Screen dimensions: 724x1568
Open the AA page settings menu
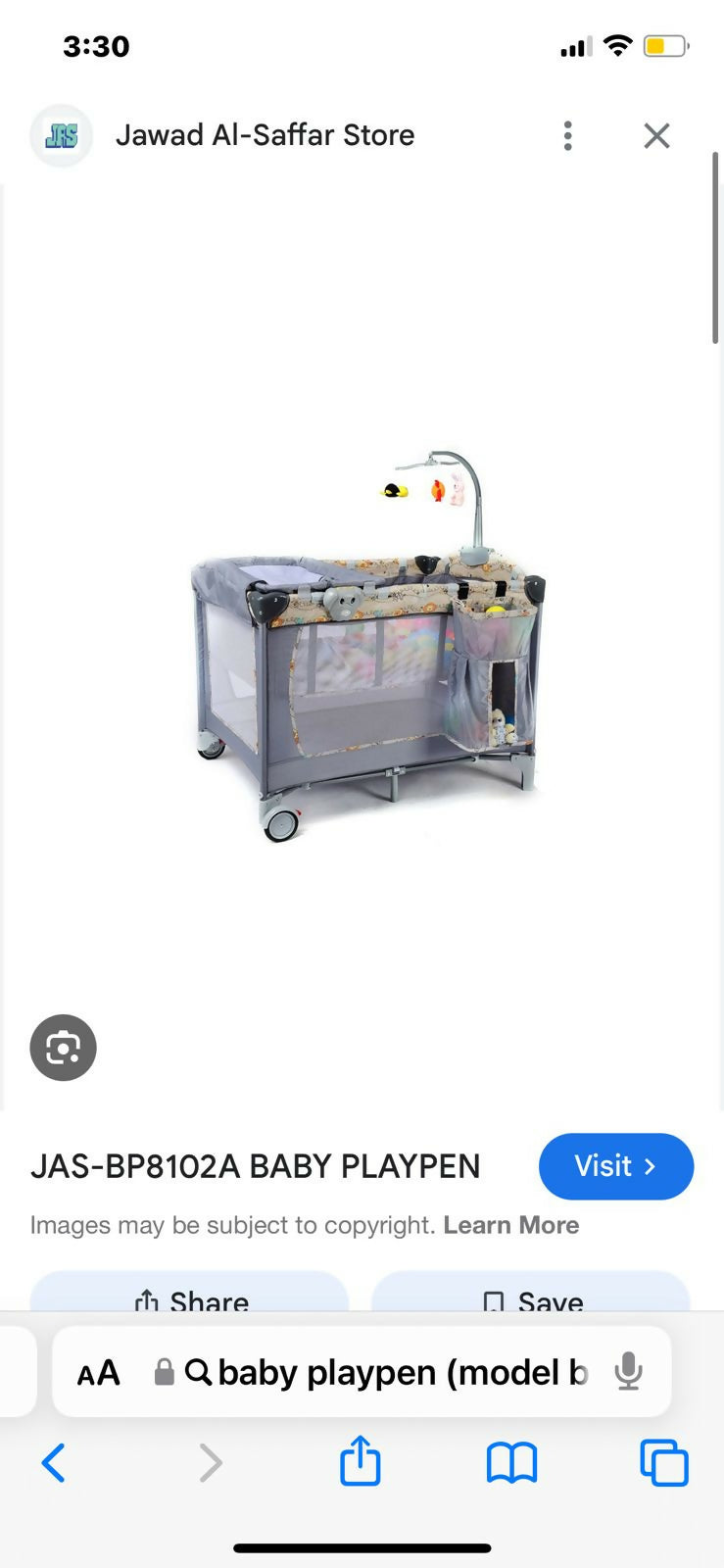click(98, 1372)
